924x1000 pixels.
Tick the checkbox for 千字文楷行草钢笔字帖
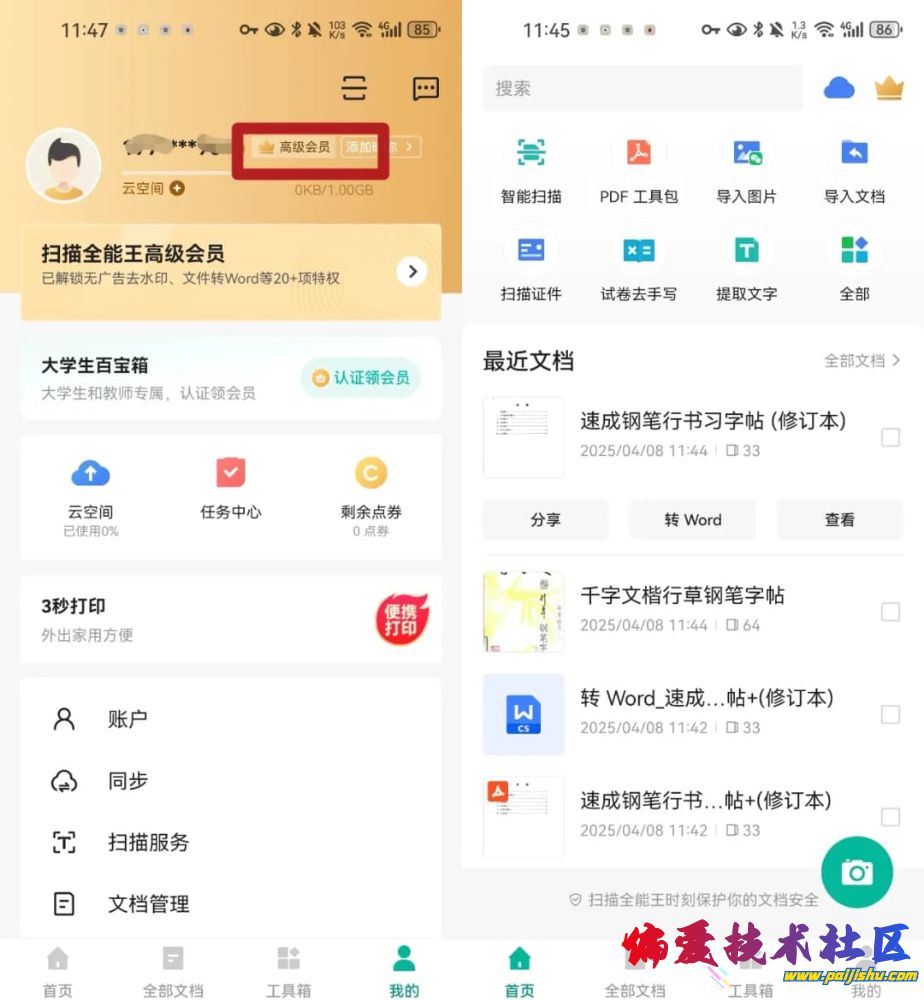tap(890, 612)
